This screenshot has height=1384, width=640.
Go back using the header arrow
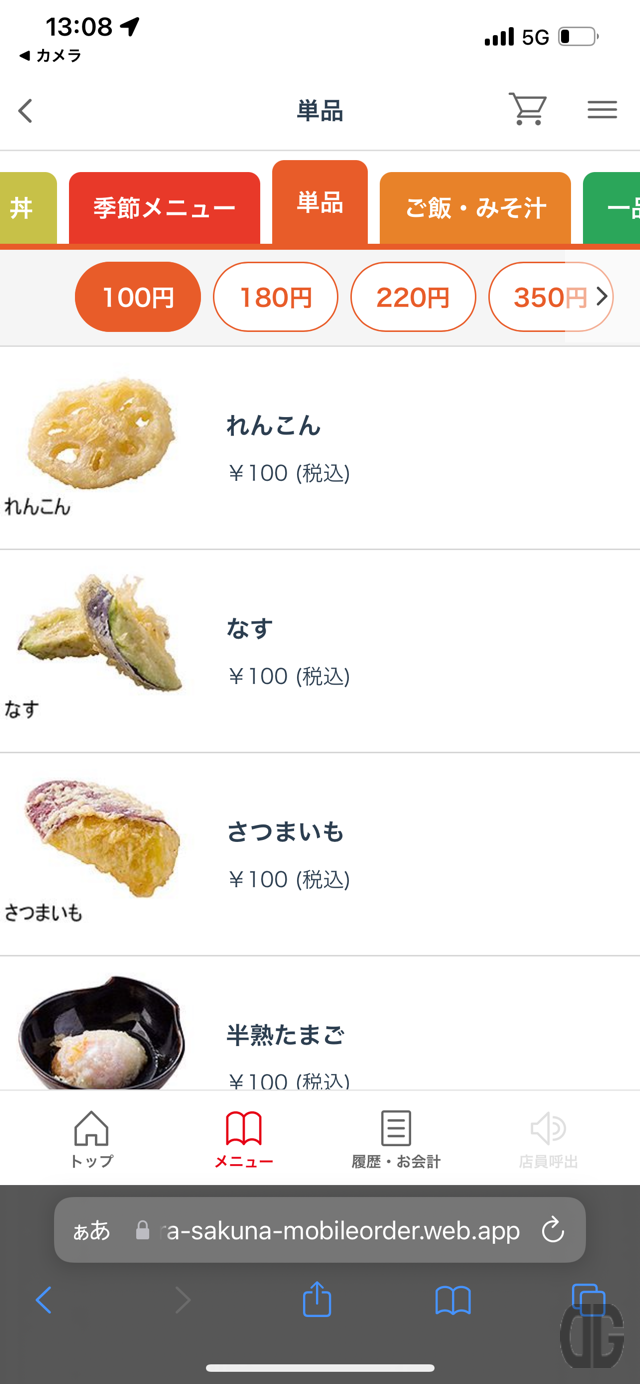point(26,111)
